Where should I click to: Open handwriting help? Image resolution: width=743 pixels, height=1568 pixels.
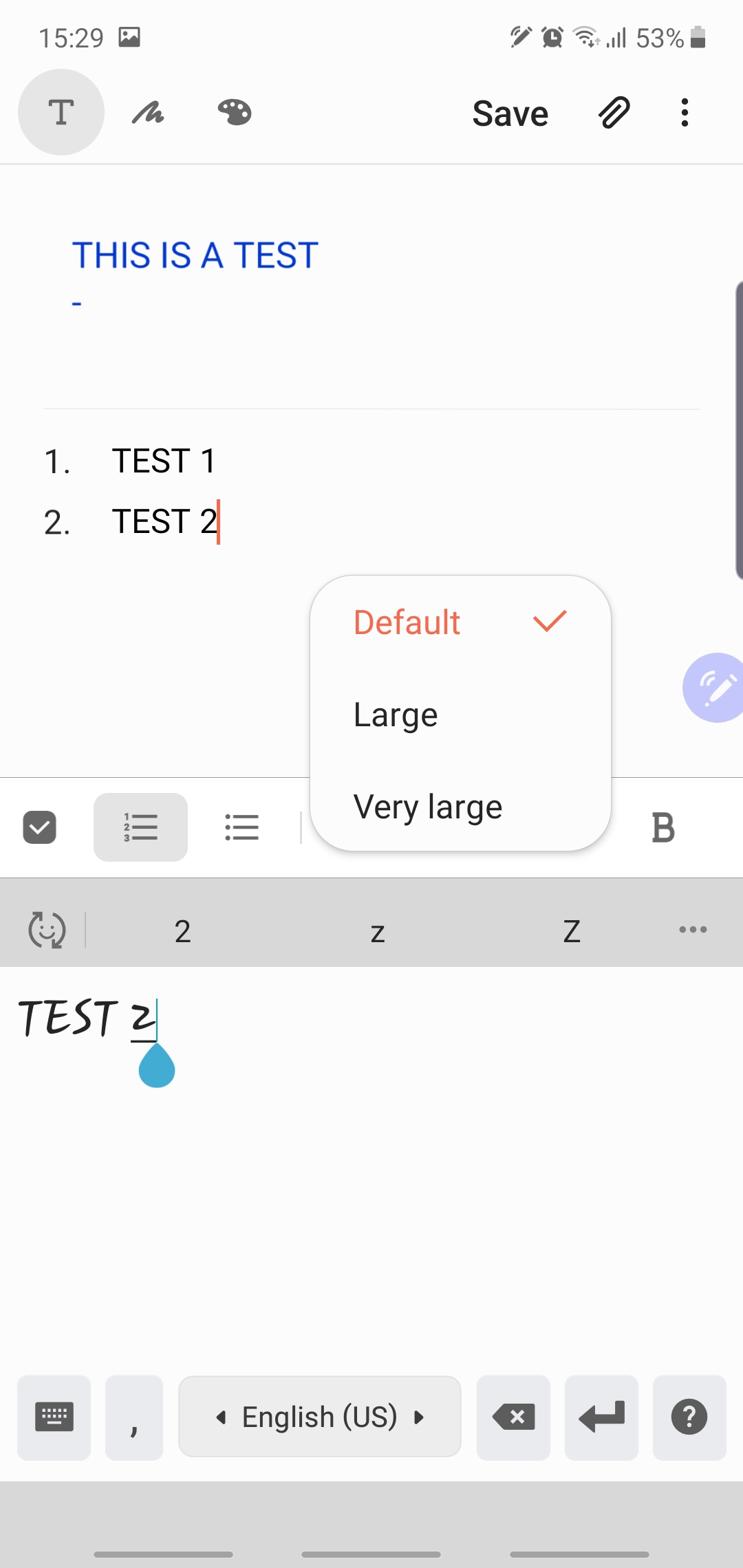pos(689,1417)
